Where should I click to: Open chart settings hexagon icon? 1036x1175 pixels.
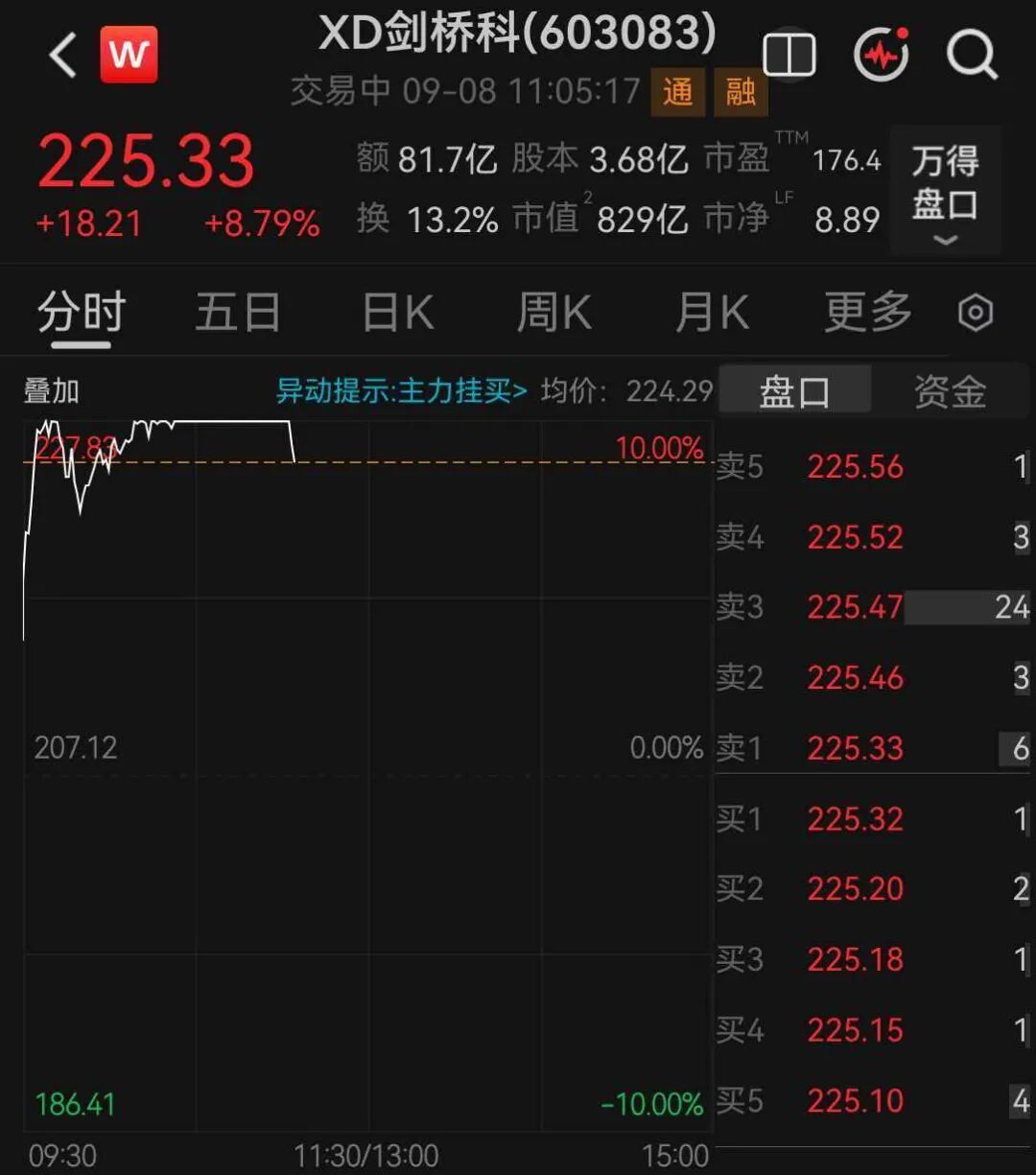coord(976,314)
